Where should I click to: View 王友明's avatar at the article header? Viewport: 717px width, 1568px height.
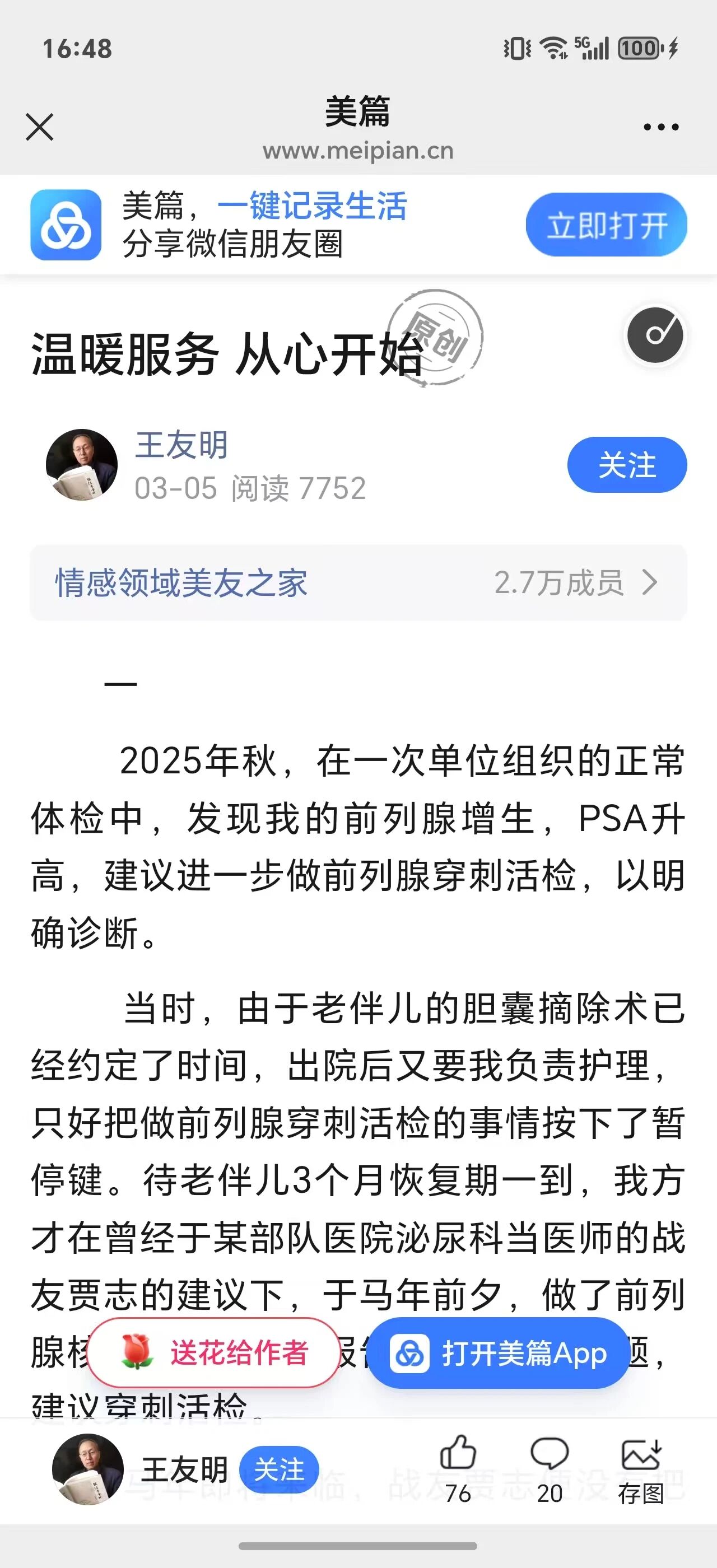pyautogui.click(x=82, y=465)
